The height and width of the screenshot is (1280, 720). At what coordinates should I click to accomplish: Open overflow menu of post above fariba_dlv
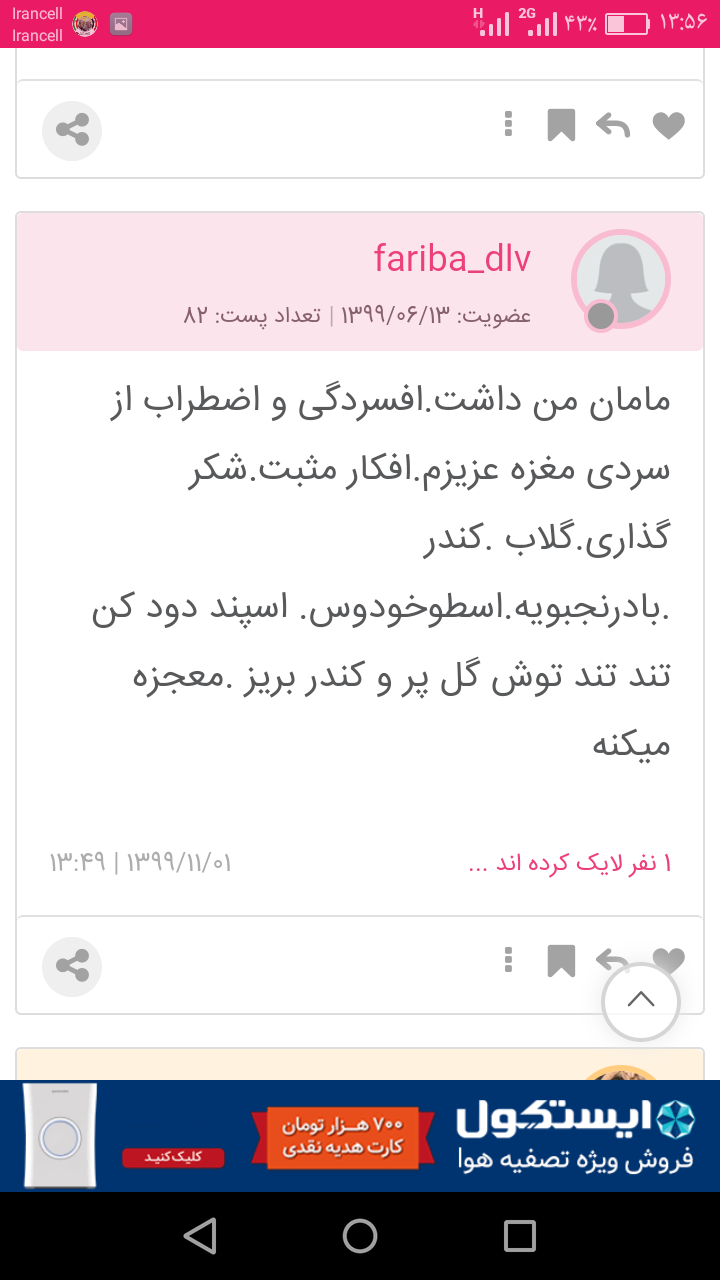[509, 124]
